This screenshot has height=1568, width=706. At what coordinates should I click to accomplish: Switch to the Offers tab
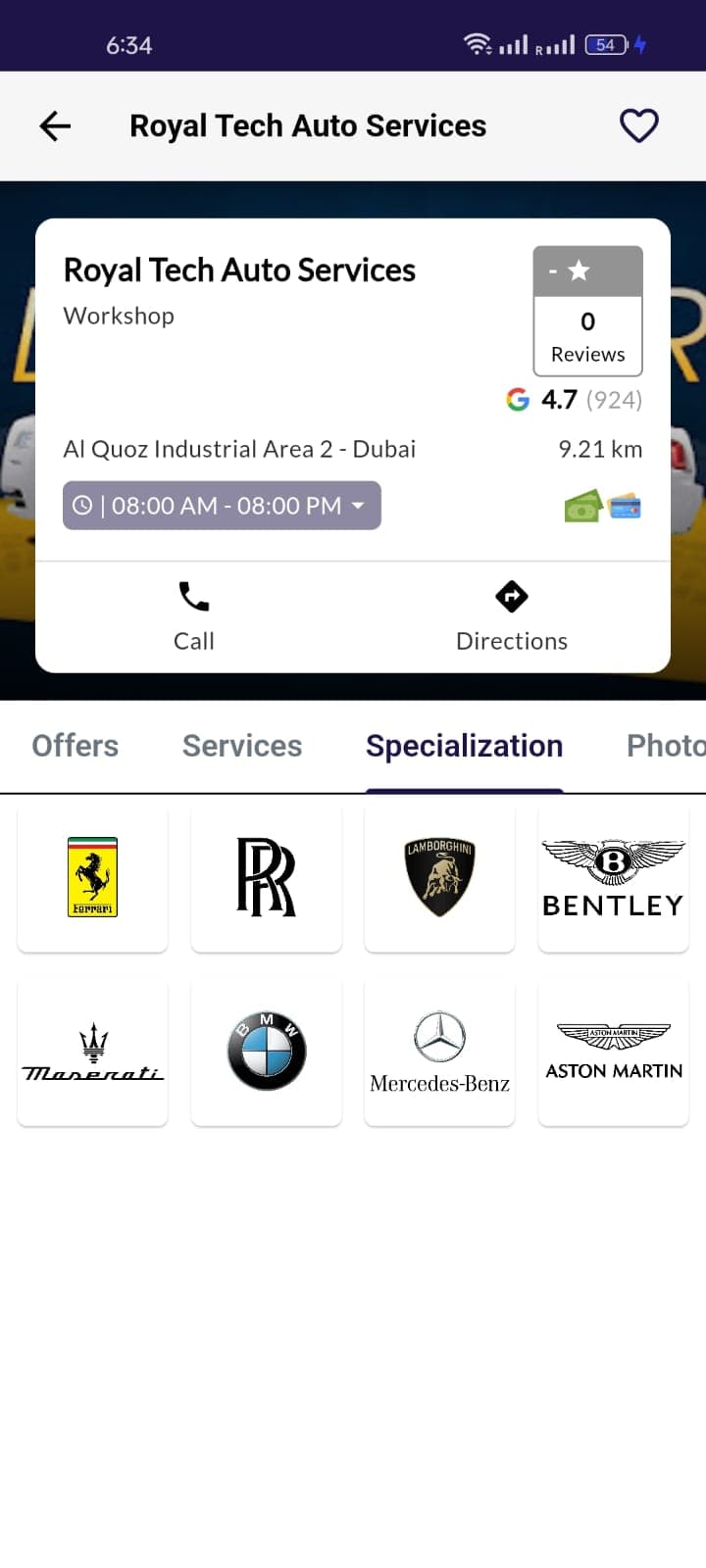tap(76, 746)
